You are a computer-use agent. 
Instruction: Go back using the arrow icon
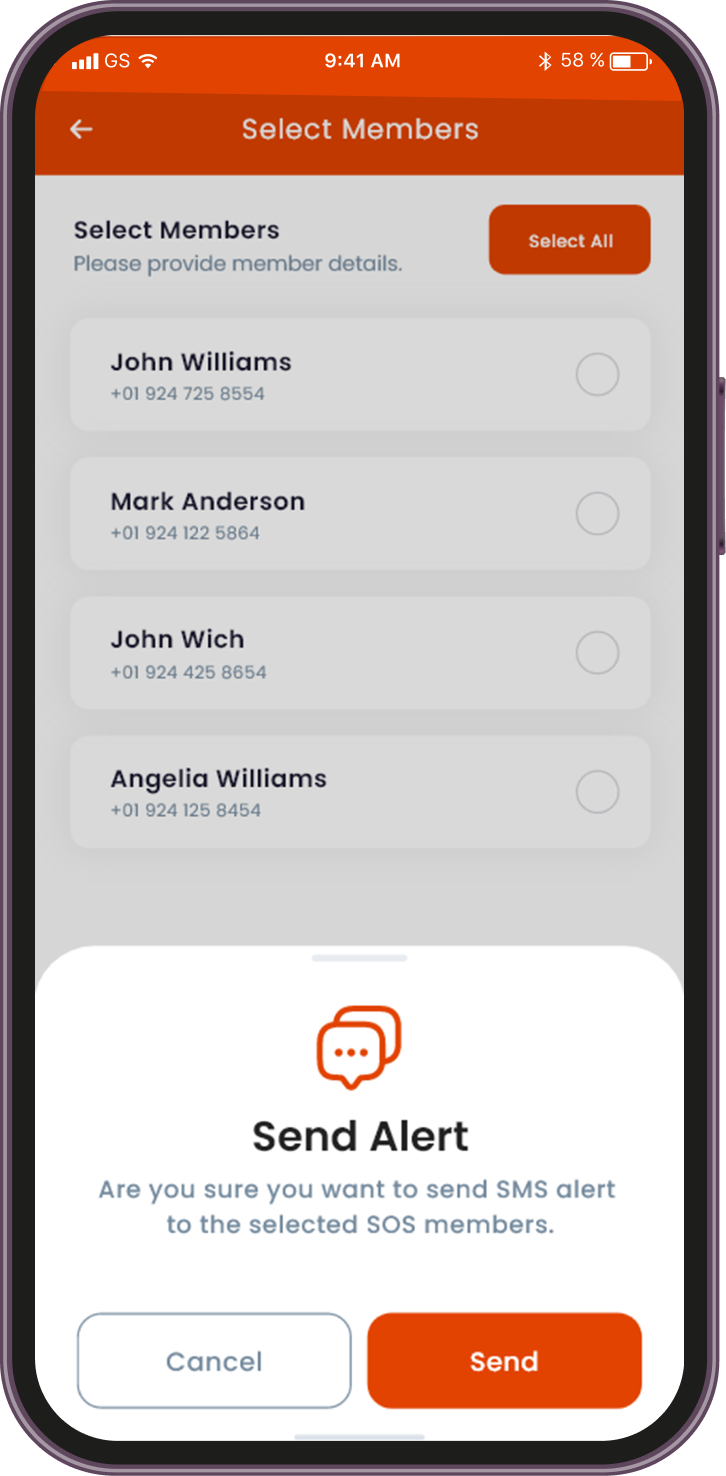click(81, 129)
